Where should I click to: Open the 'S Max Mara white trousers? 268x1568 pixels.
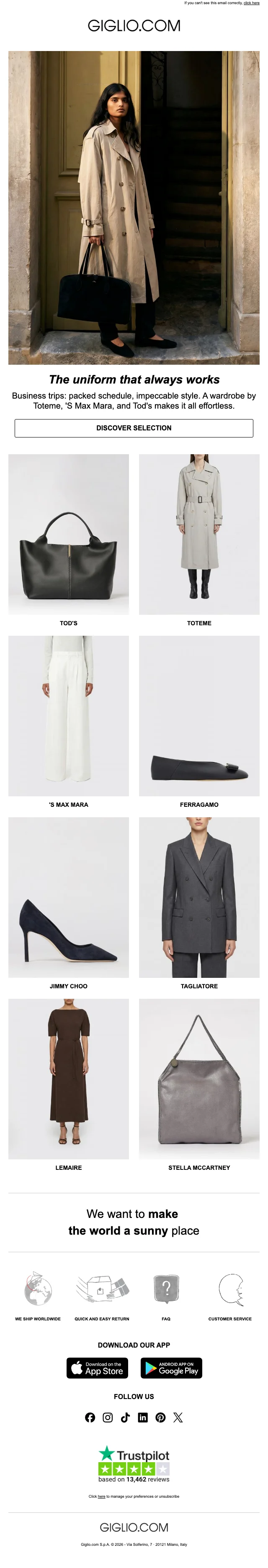click(69, 716)
